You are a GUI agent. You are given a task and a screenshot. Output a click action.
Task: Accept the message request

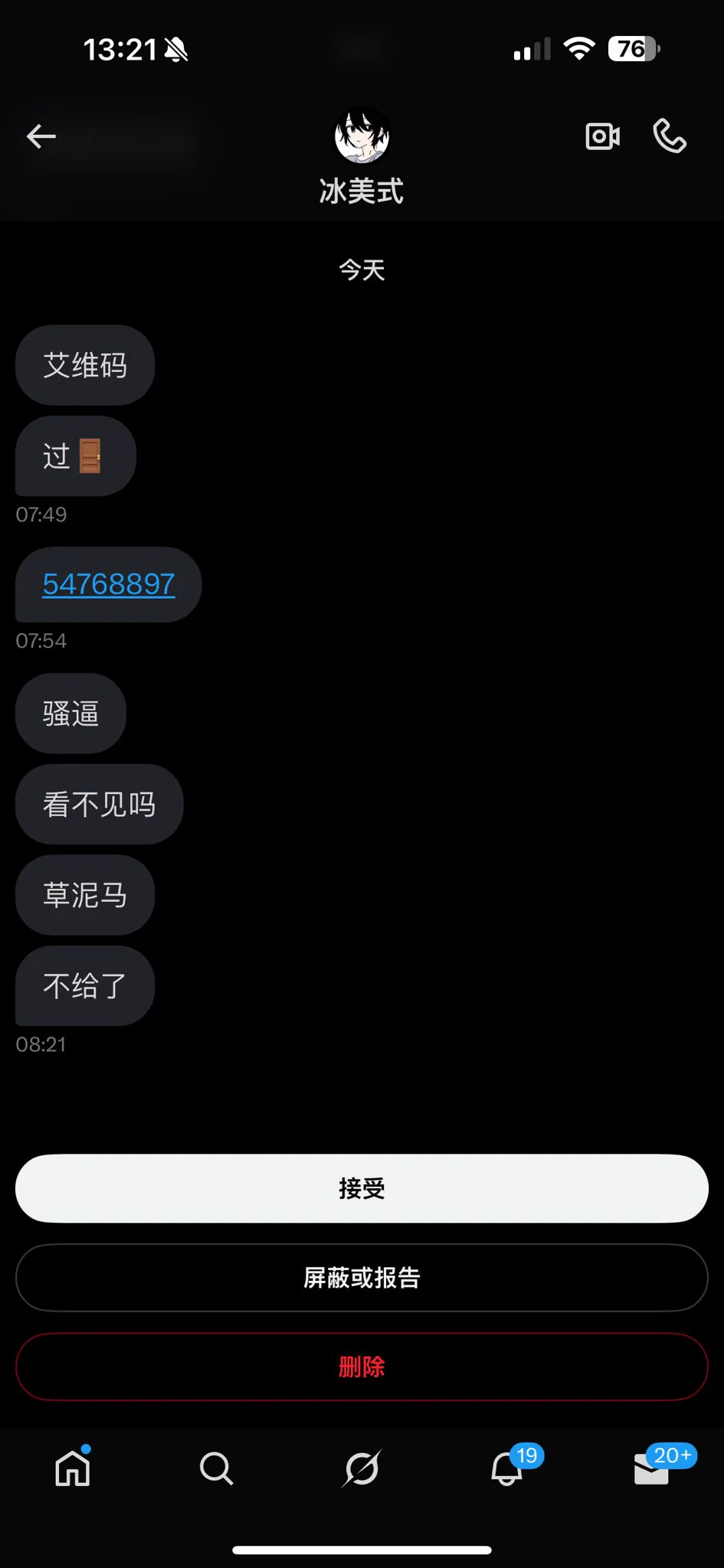coord(362,1188)
